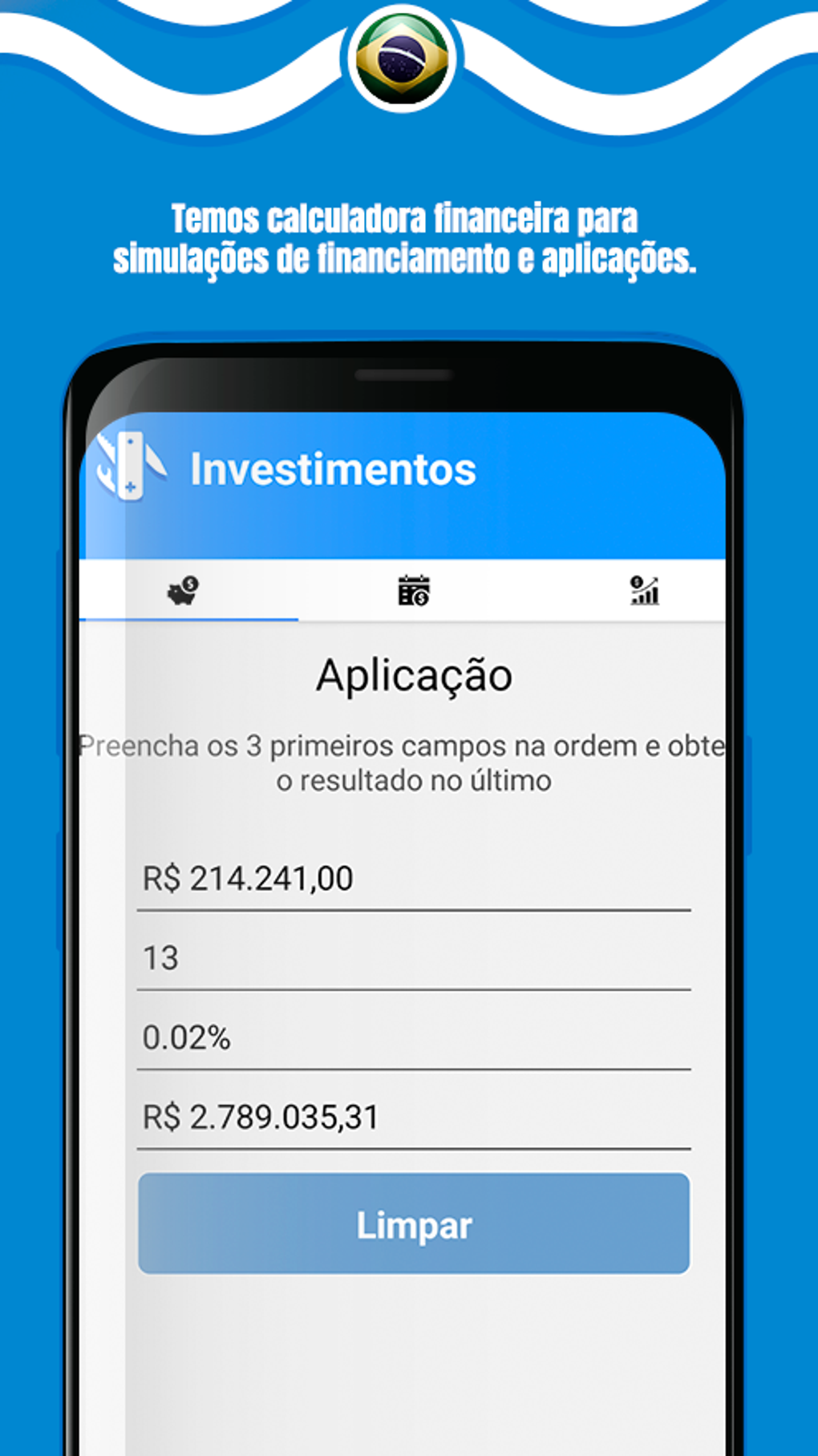Click the coin on the piggy bank icon
This screenshot has height=1456, width=818.
tap(189, 583)
